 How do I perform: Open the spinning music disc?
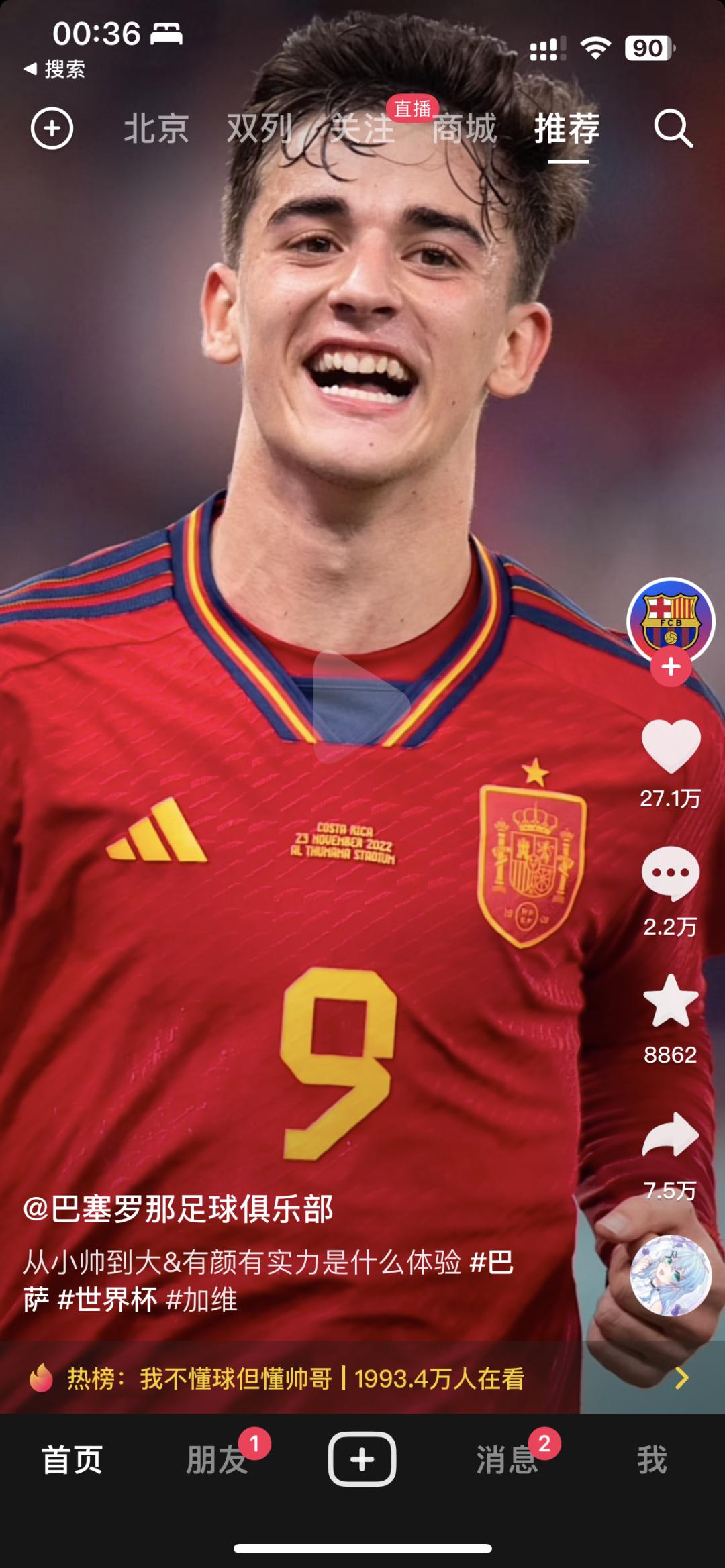click(671, 1275)
